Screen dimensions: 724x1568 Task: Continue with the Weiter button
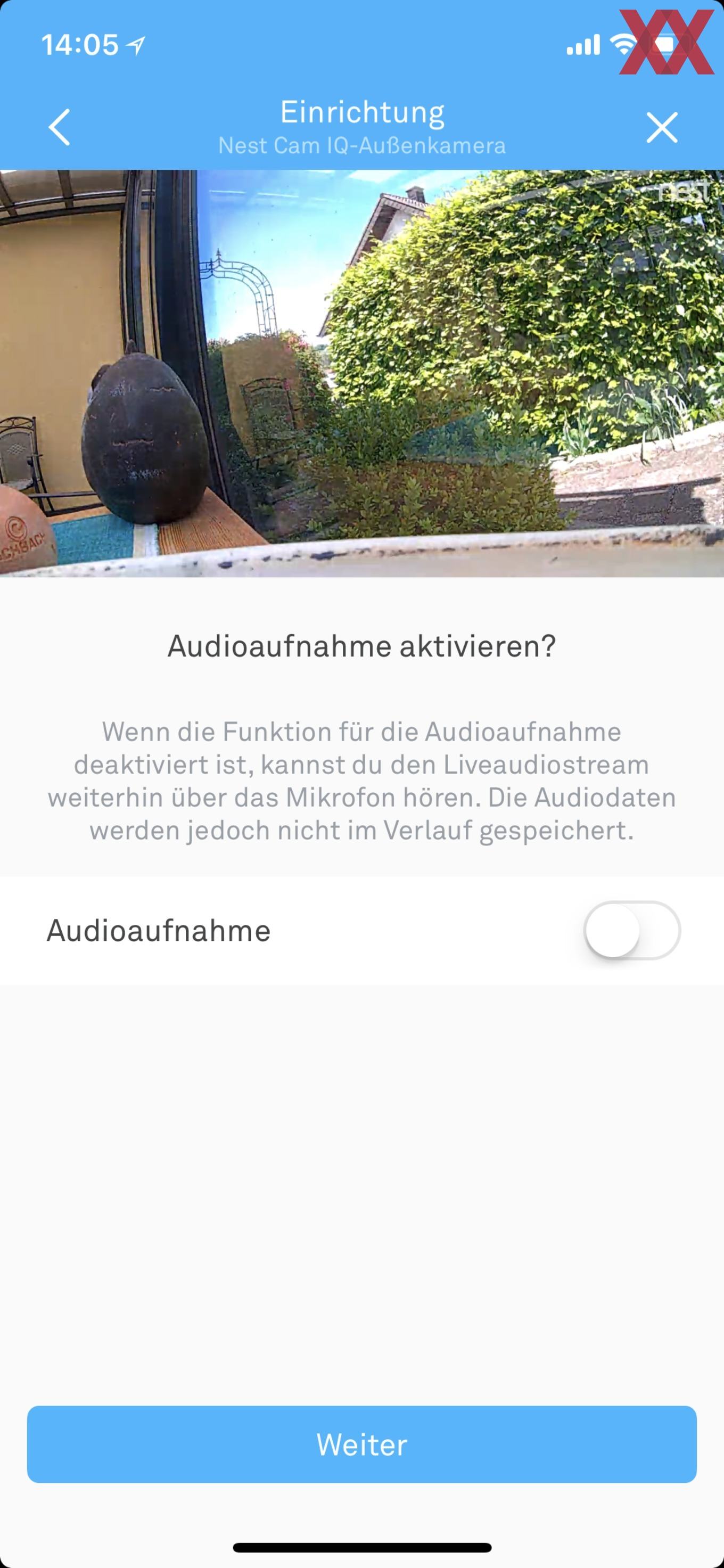[x=362, y=1444]
